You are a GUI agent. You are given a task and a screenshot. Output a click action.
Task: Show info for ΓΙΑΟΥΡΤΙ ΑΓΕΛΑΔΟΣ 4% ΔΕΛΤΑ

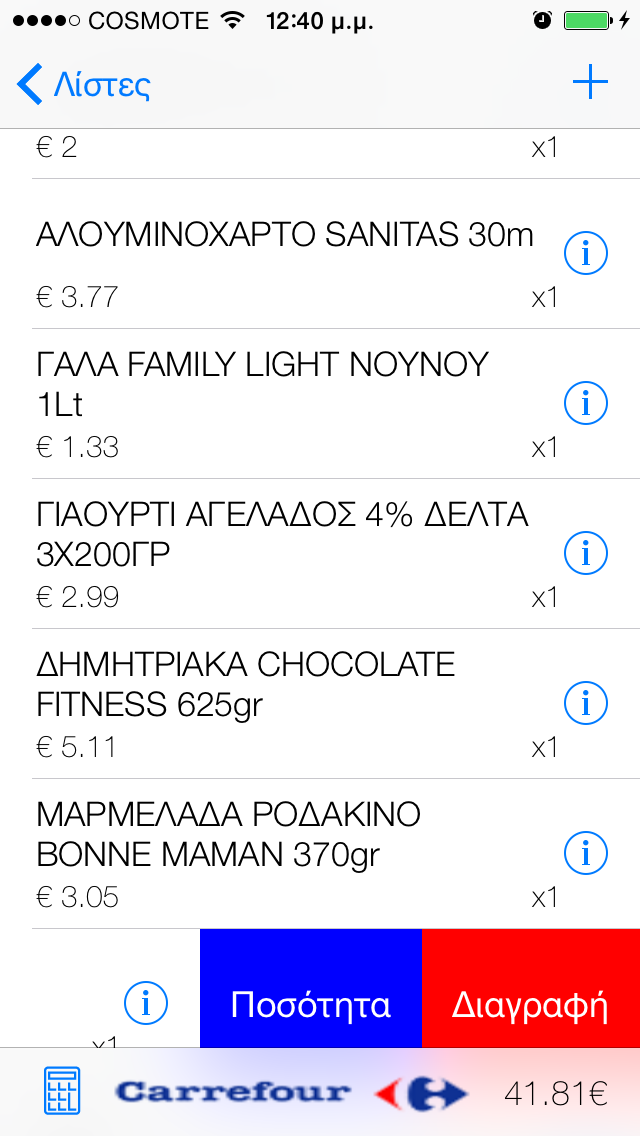click(x=586, y=553)
